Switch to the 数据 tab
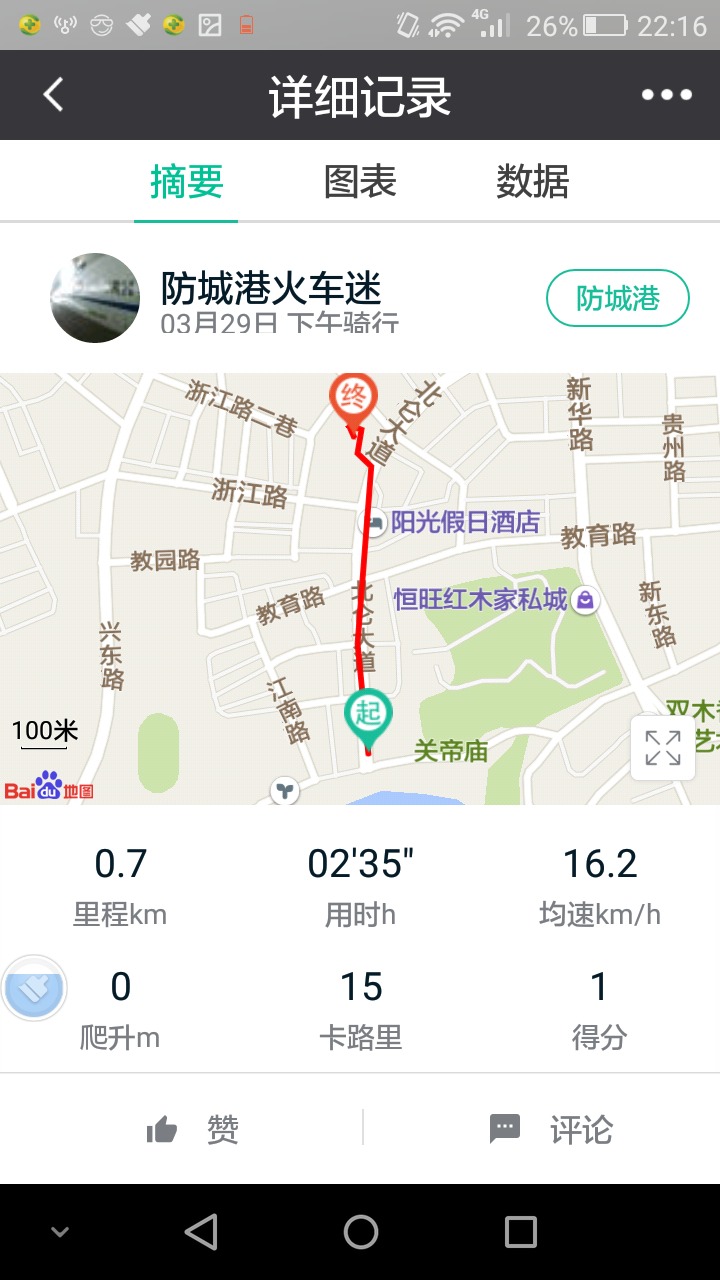Viewport: 720px width, 1280px height. coord(532,182)
